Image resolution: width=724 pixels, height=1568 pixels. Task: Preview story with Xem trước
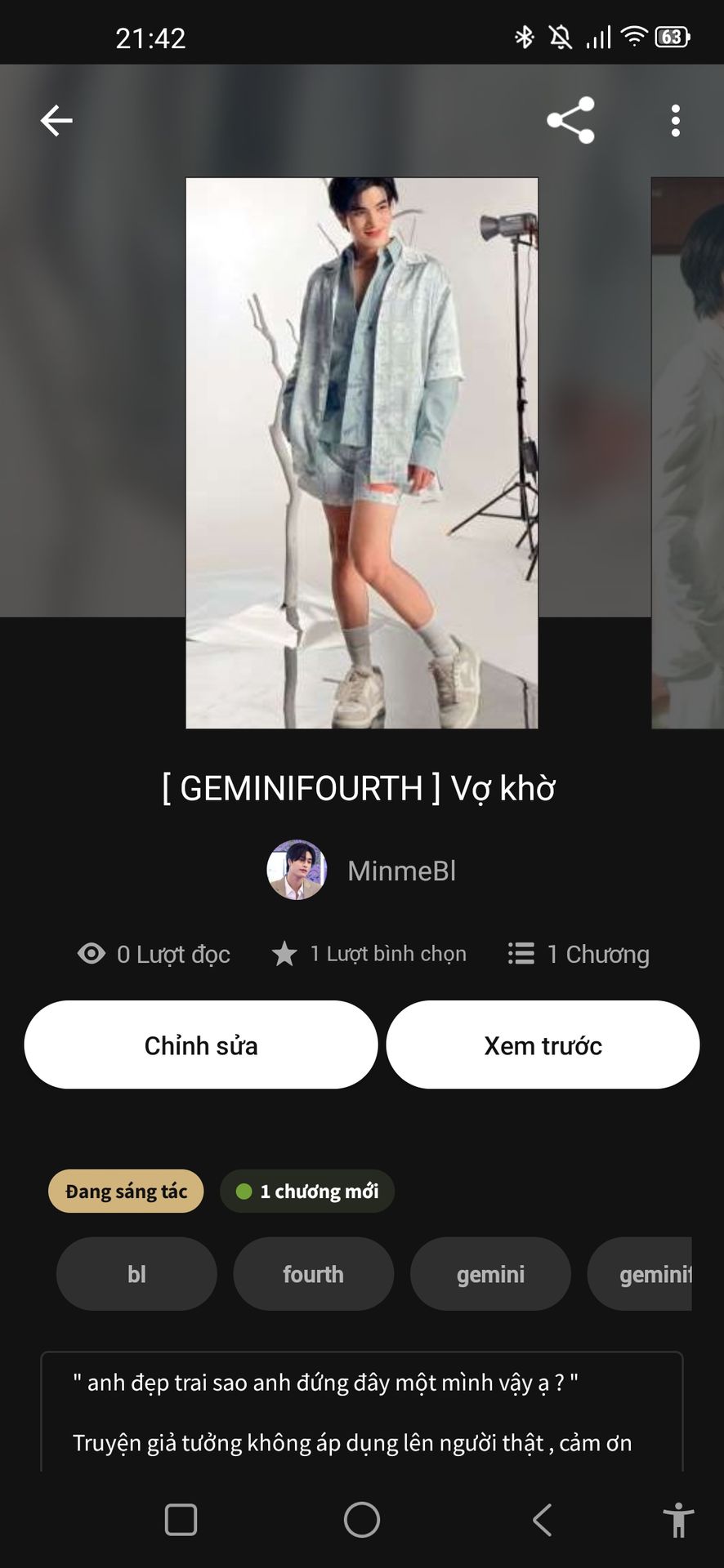coord(543,1045)
